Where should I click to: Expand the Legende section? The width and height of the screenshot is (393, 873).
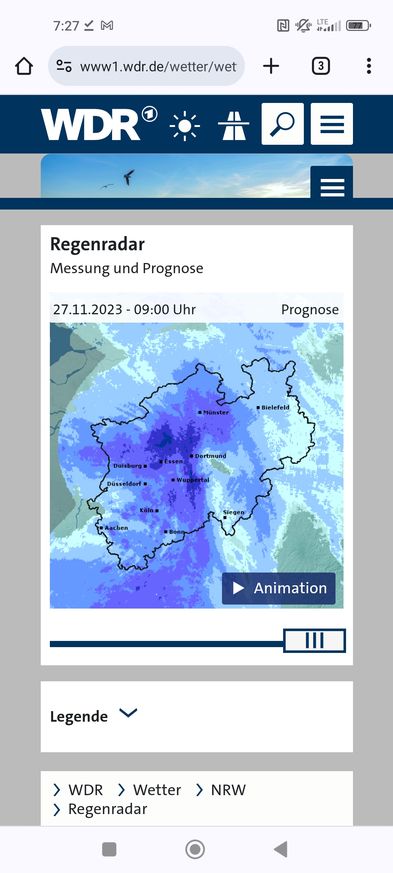click(x=94, y=715)
